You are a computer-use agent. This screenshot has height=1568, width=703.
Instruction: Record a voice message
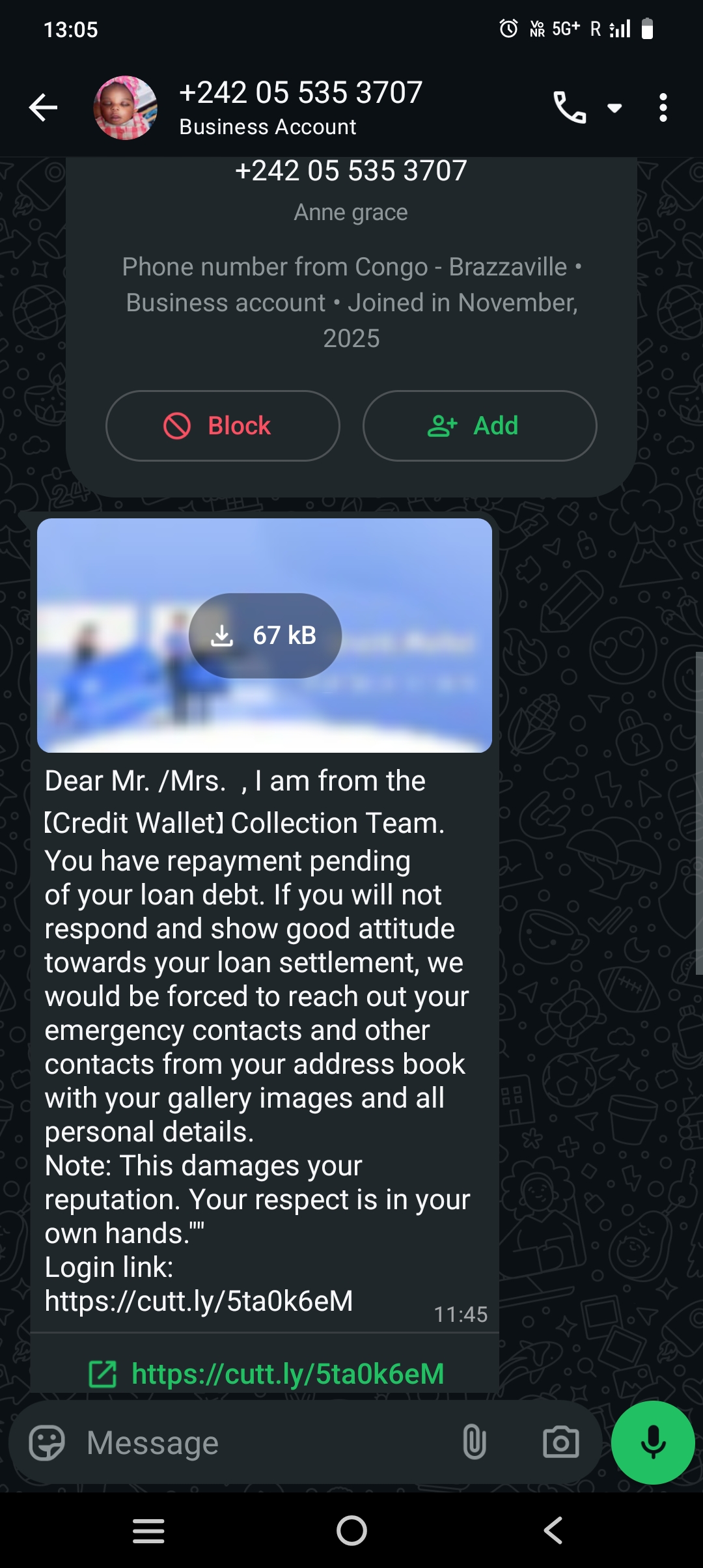pos(653,1442)
